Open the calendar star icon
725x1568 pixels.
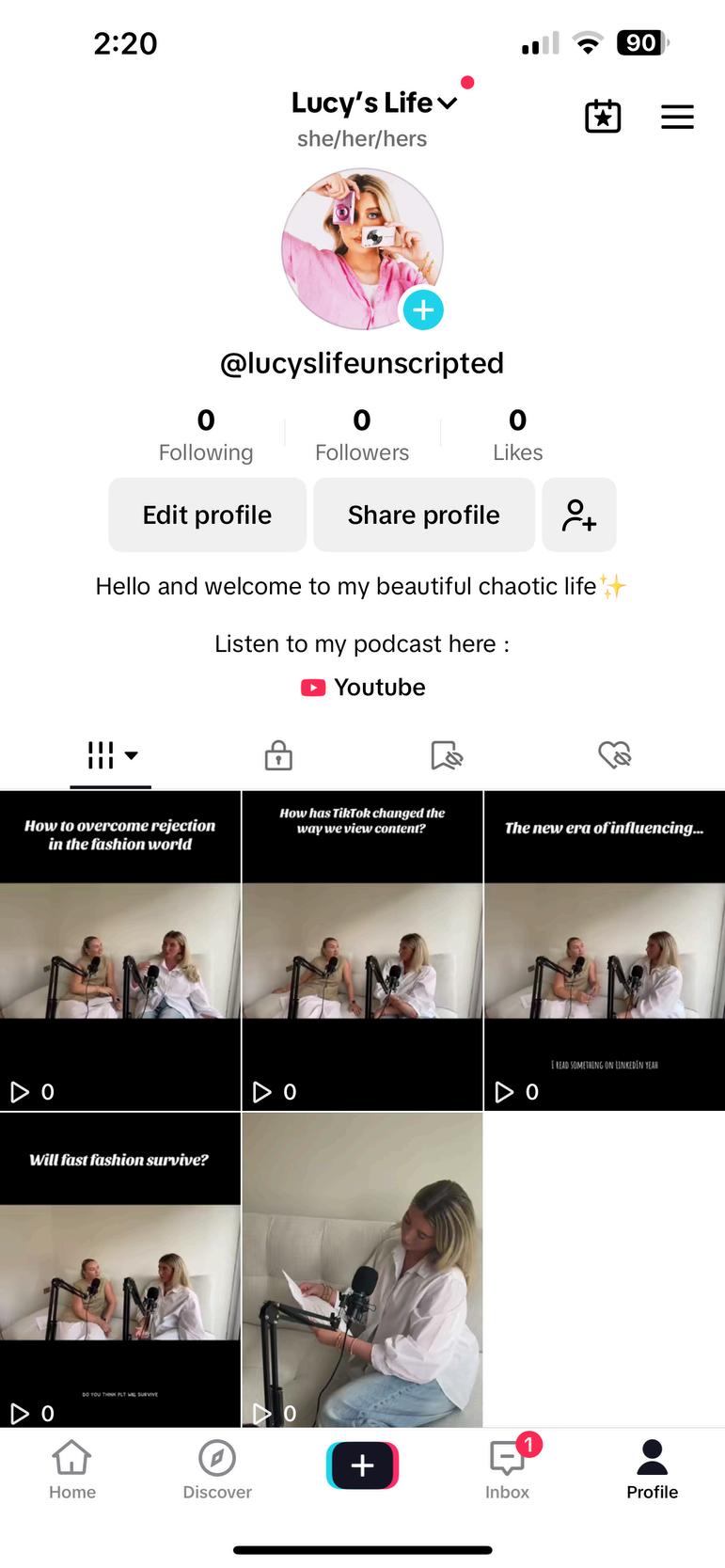tap(603, 117)
